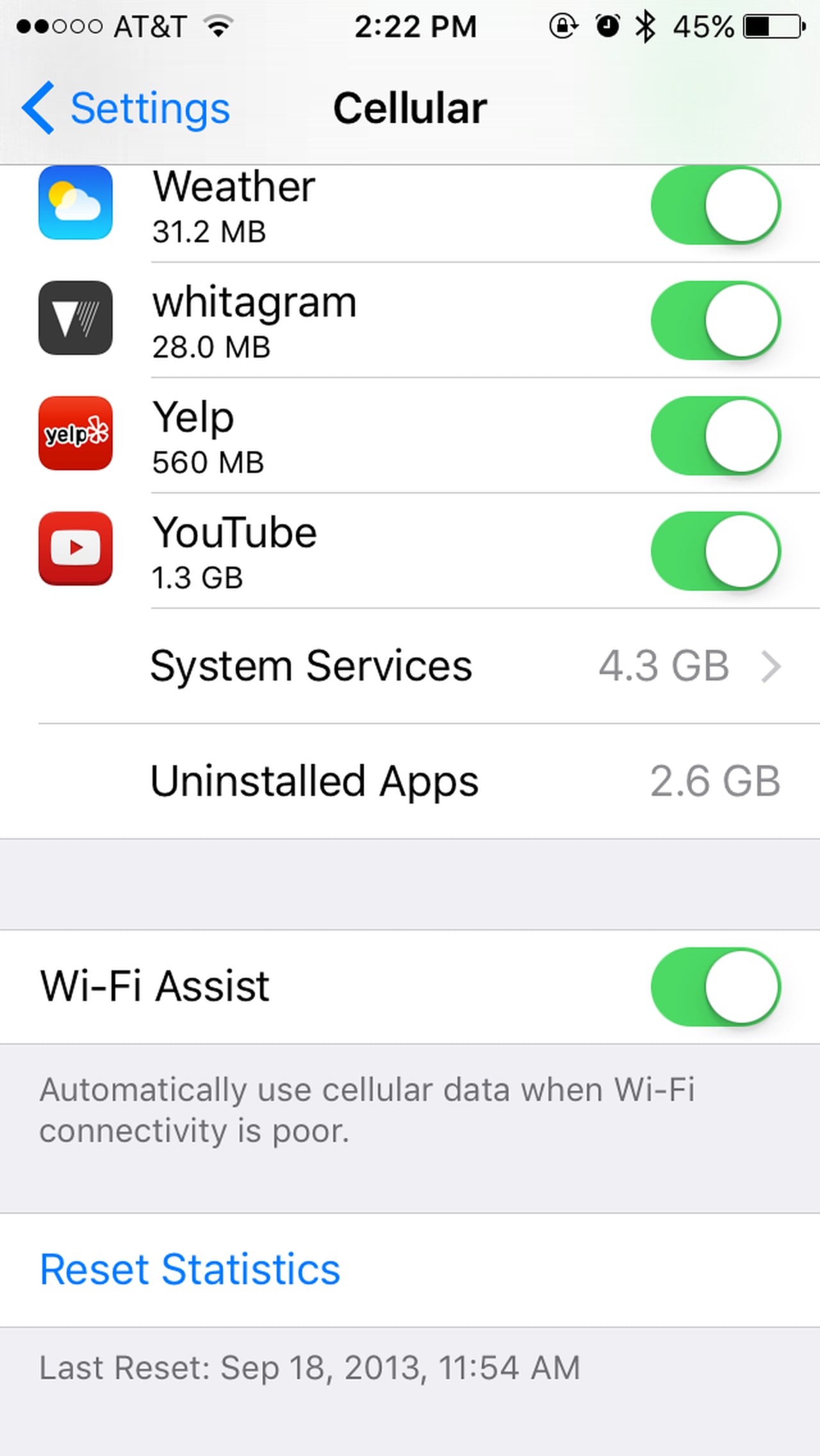Tap the Uninstalled Apps row
820x1456 pixels.
(410, 781)
